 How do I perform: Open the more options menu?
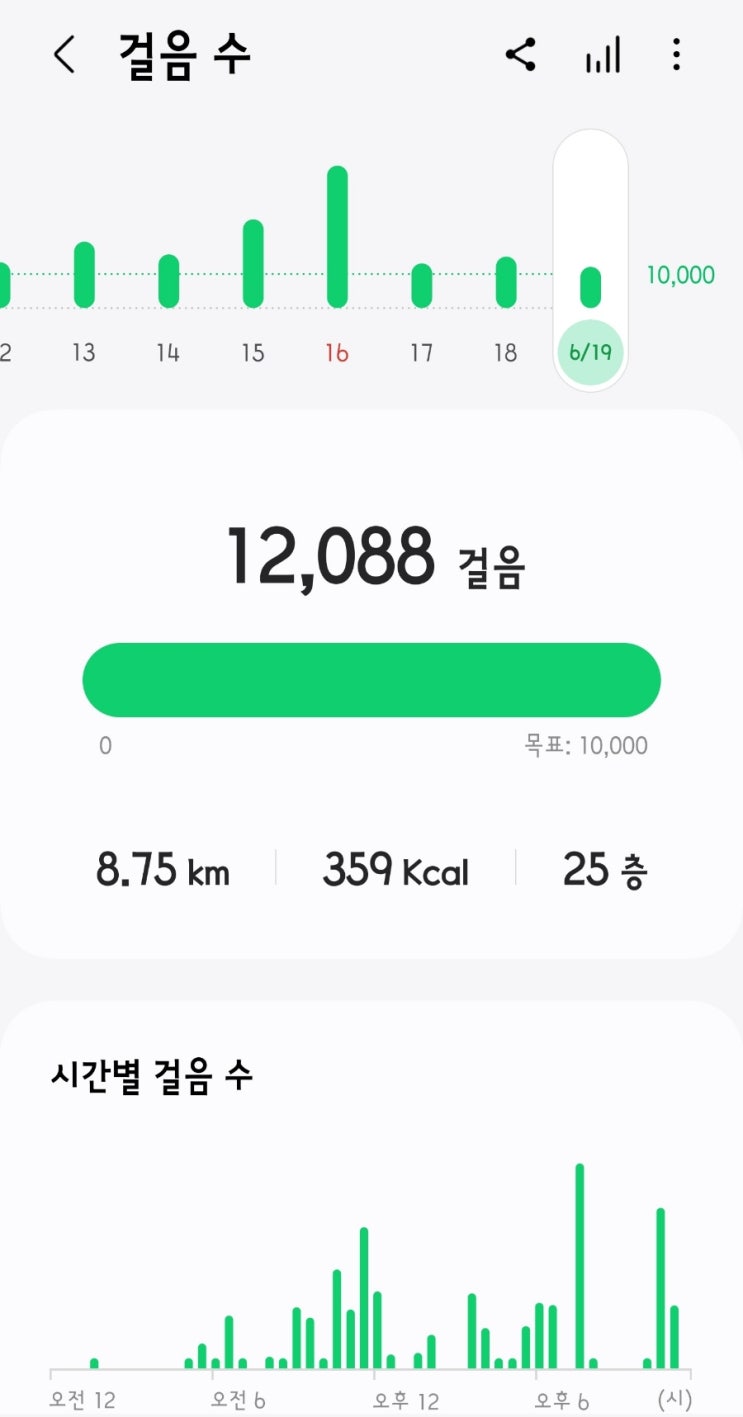point(677,55)
